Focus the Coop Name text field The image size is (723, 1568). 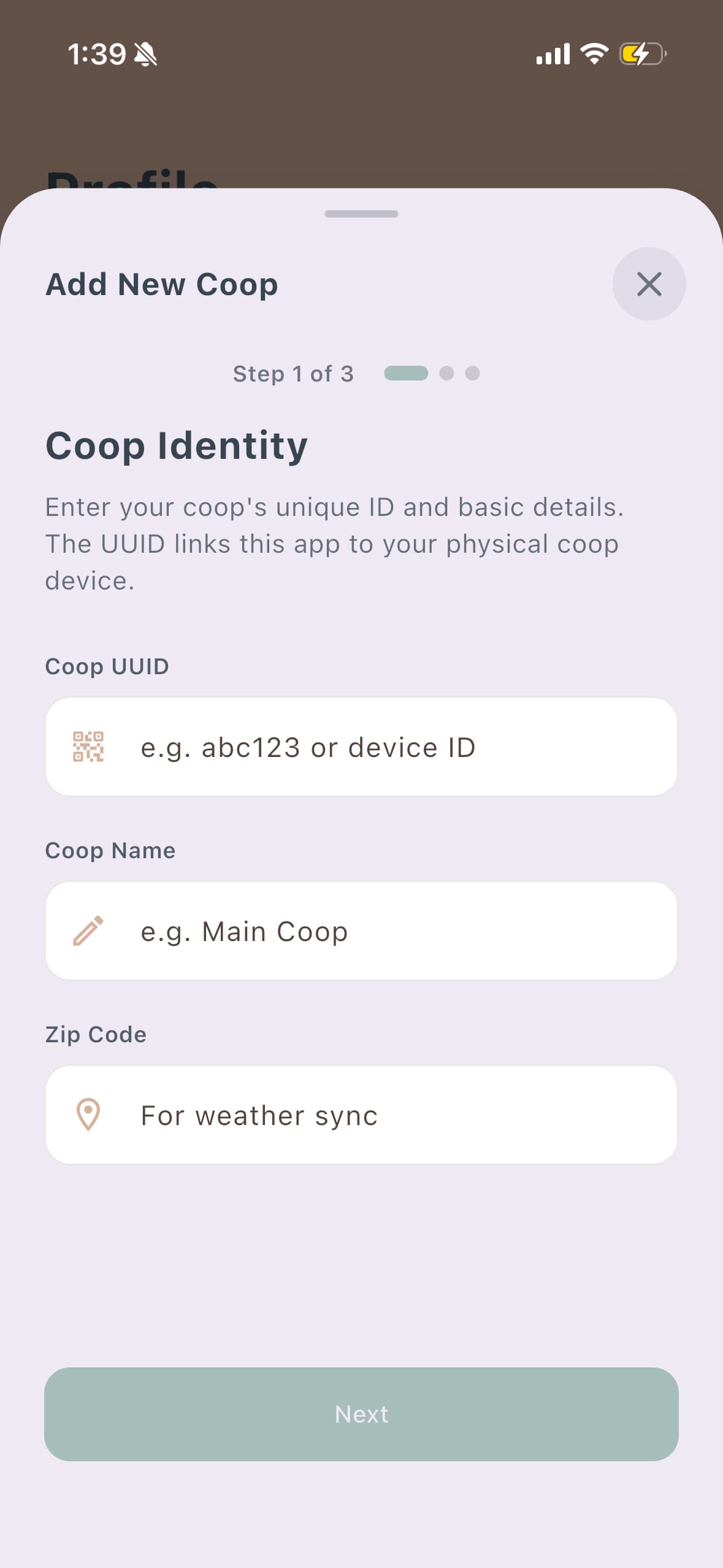point(392,931)
